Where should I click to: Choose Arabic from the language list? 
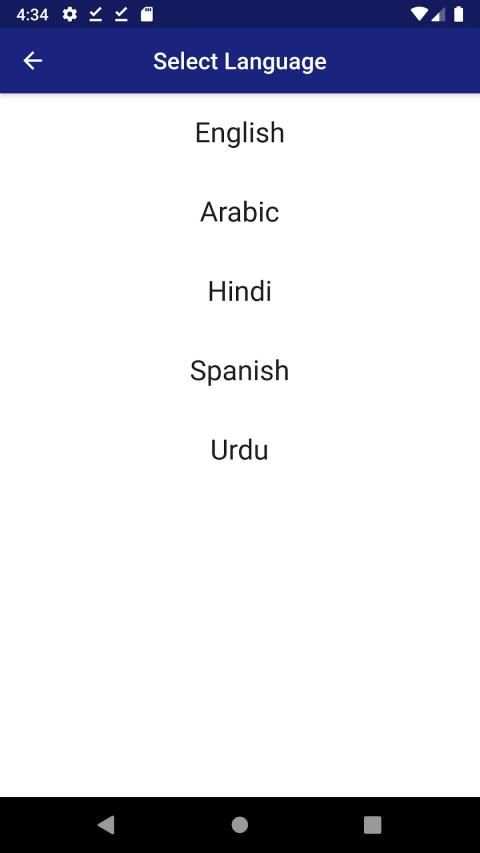(239, 212)
